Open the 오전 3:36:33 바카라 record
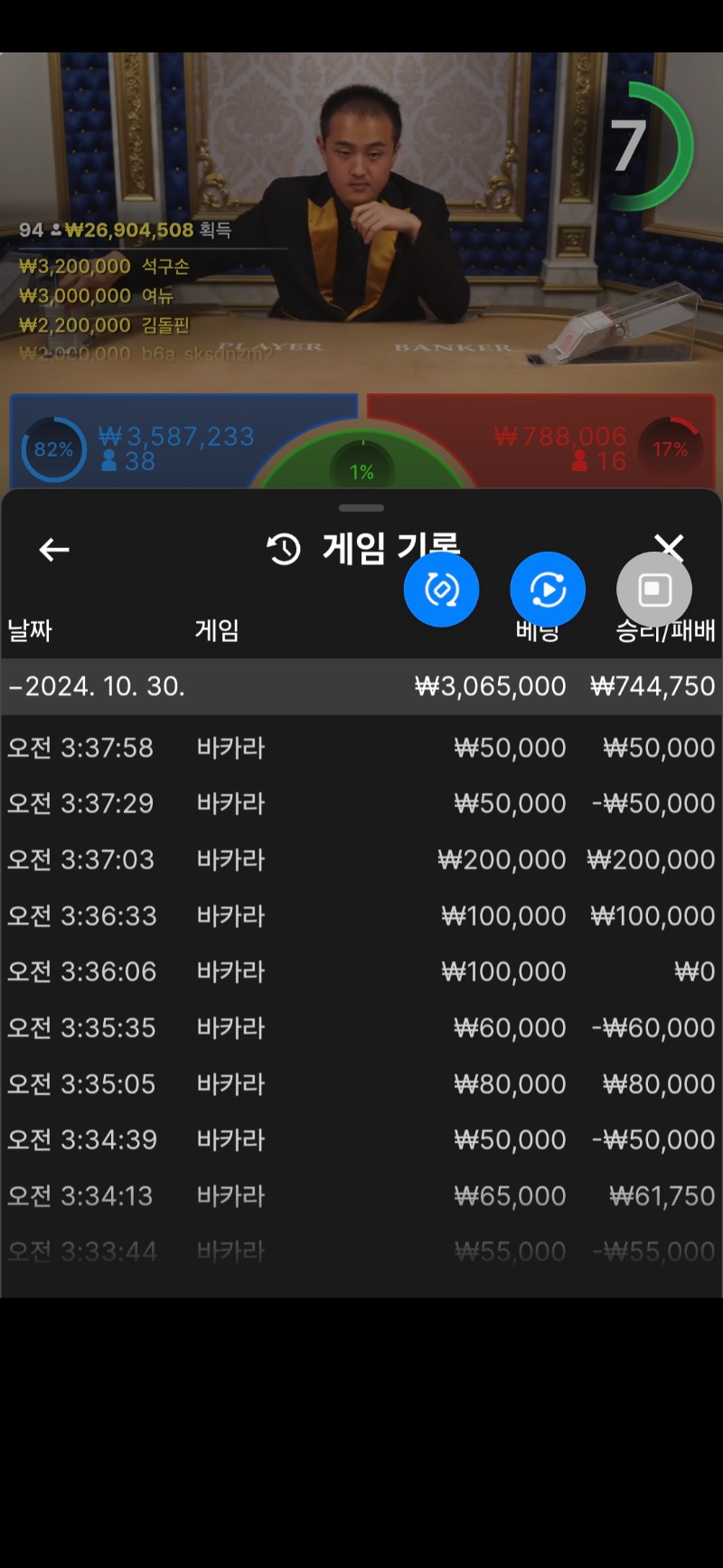Viewport: 723px width, 1568px height. point(361,916)
